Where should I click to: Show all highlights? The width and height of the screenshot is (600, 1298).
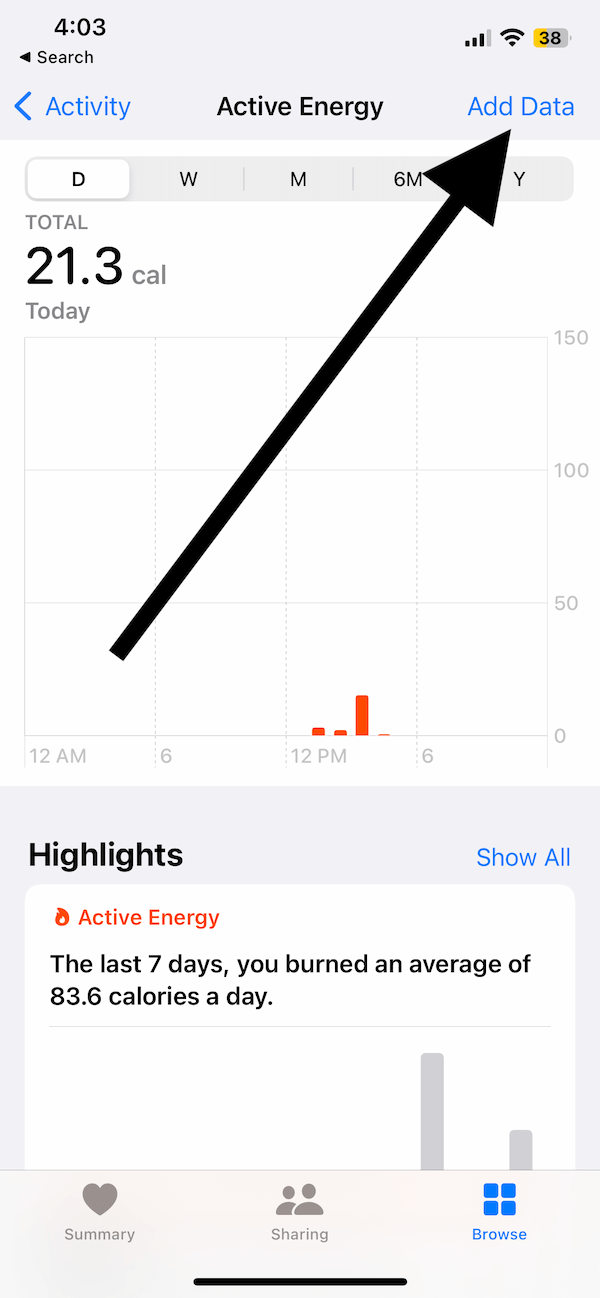(523, 857)
